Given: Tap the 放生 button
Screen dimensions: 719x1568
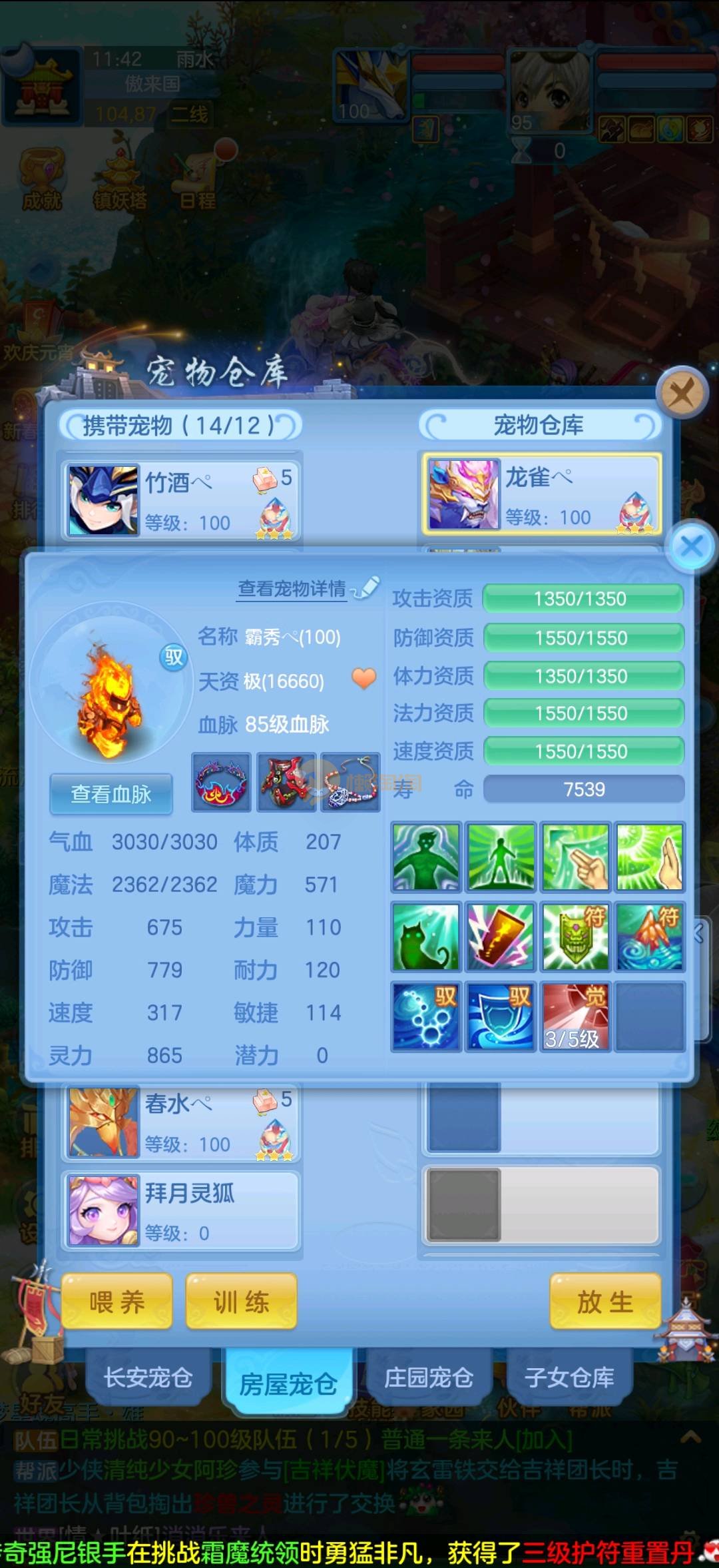Looking at the screenshot, I should pyautogui.click(x=605, y=1302).
